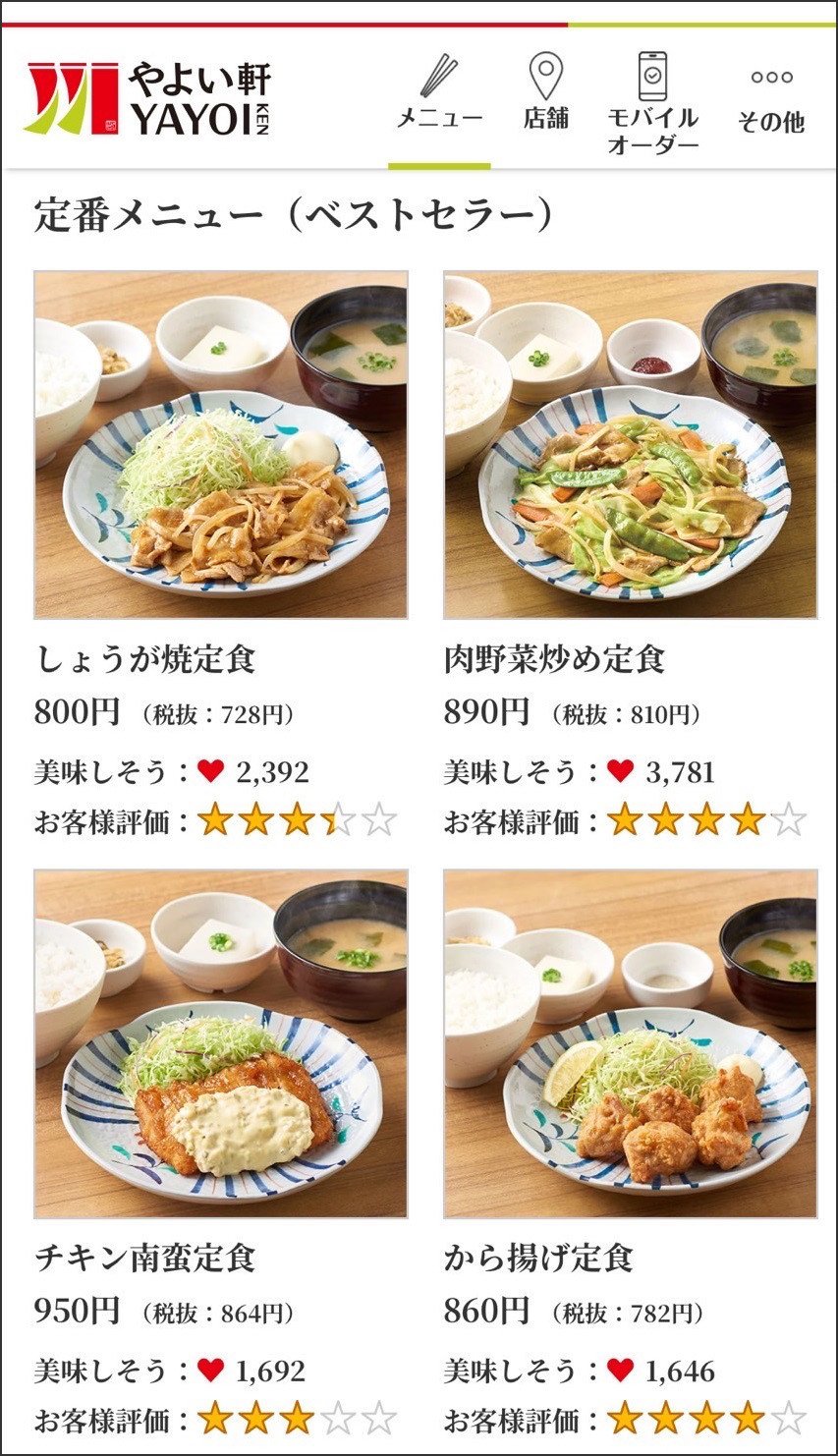
Task: Mark から揚げ定食 as 美味しそう
Action: [x=620, y=1370]
